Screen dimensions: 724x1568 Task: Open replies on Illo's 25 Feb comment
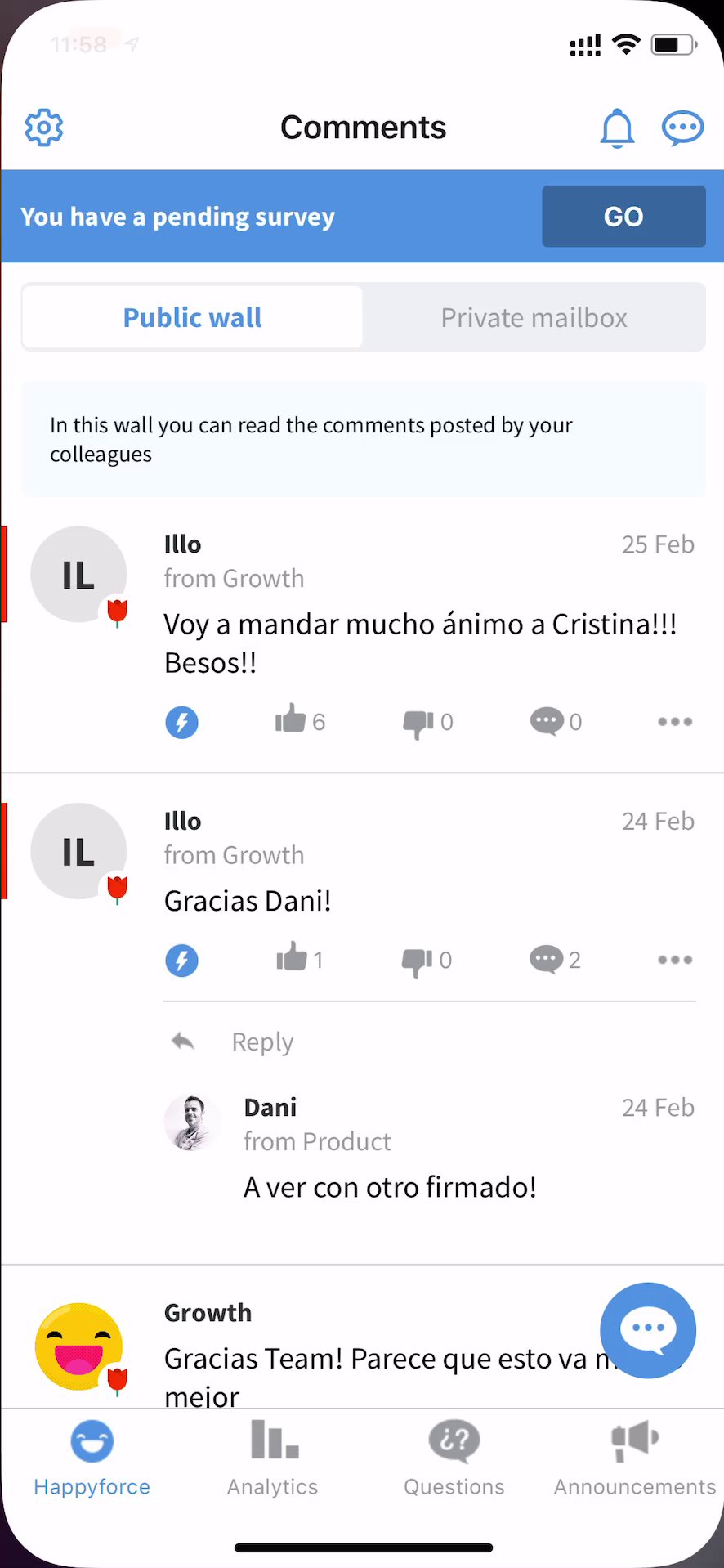pyautogui.click(x=547, y=721)
